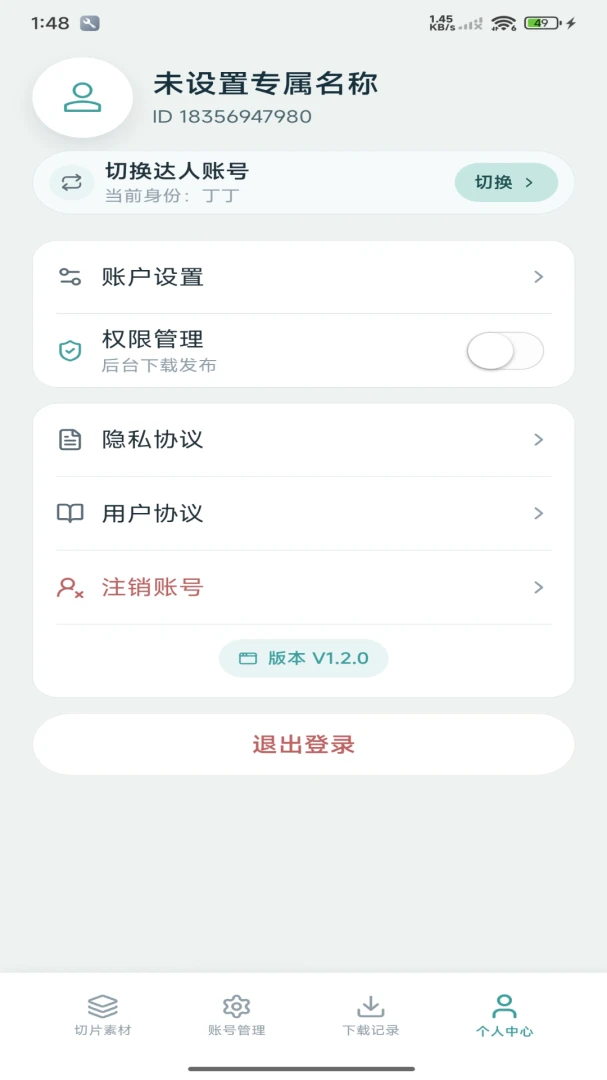Screen dimensions: 607x1080
Task: Tap the 版本 V1.2.0 chip
Action: click(x=303, y=658)
